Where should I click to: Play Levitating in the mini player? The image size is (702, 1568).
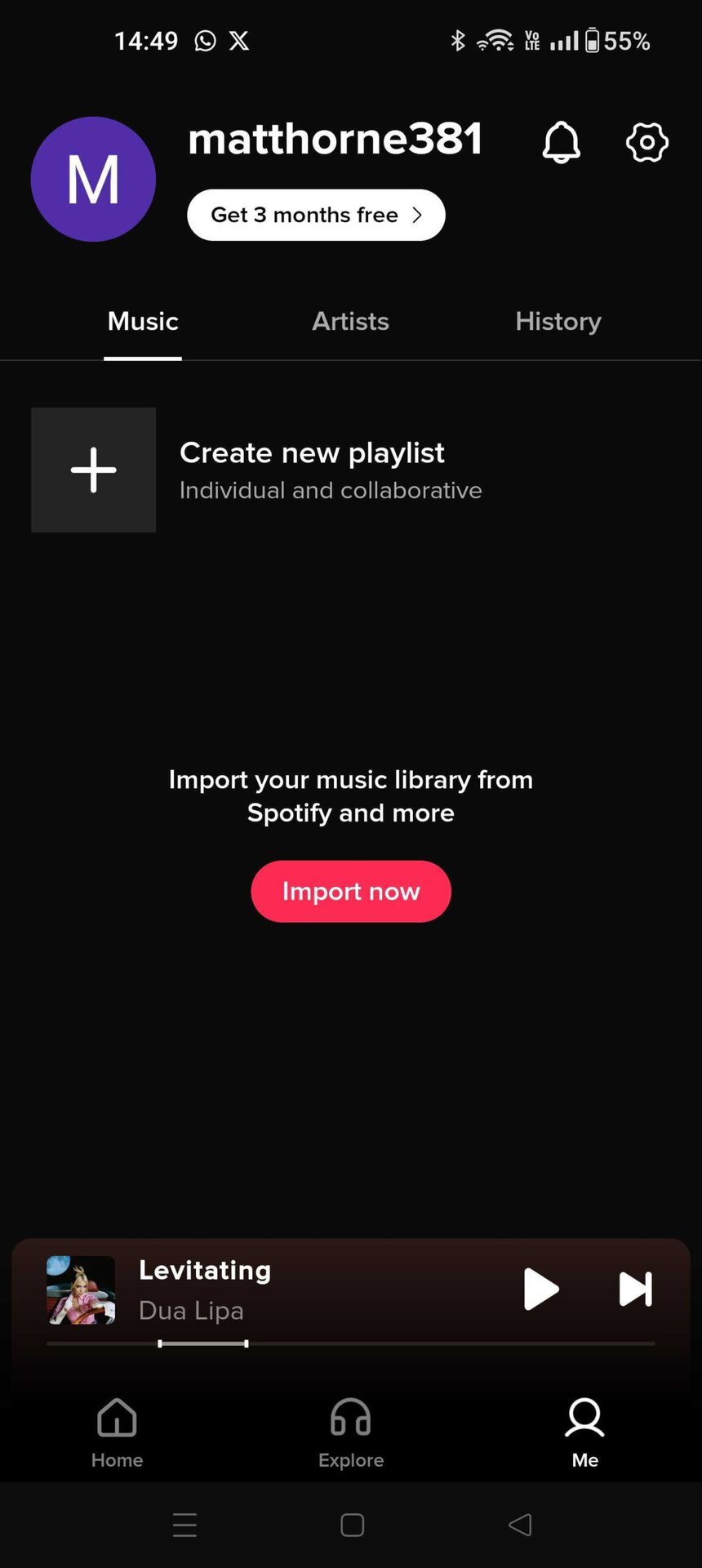coord(540,1289)
